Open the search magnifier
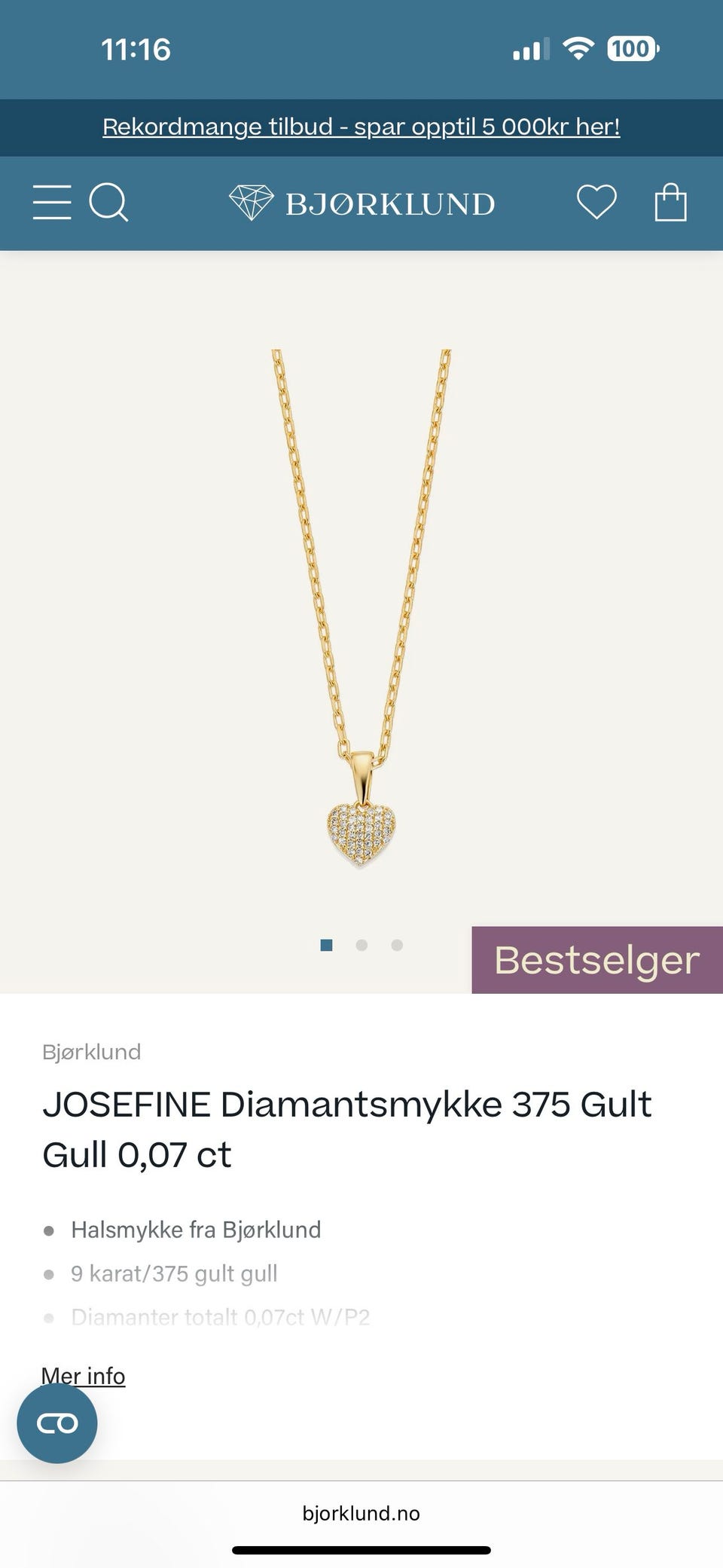 (108, 203)
